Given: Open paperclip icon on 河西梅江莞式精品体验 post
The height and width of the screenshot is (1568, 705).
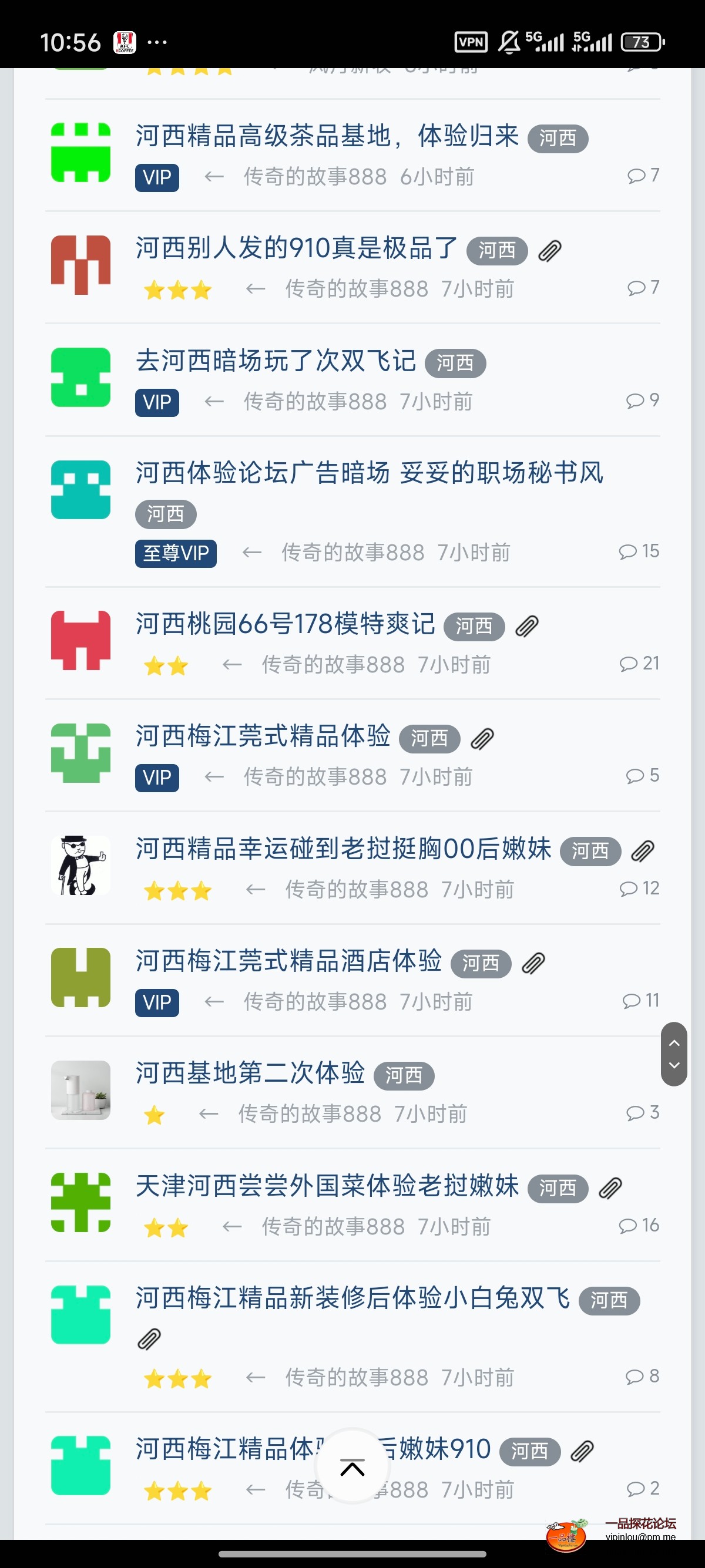Looking at the screenshot, I should pos(483,737).
